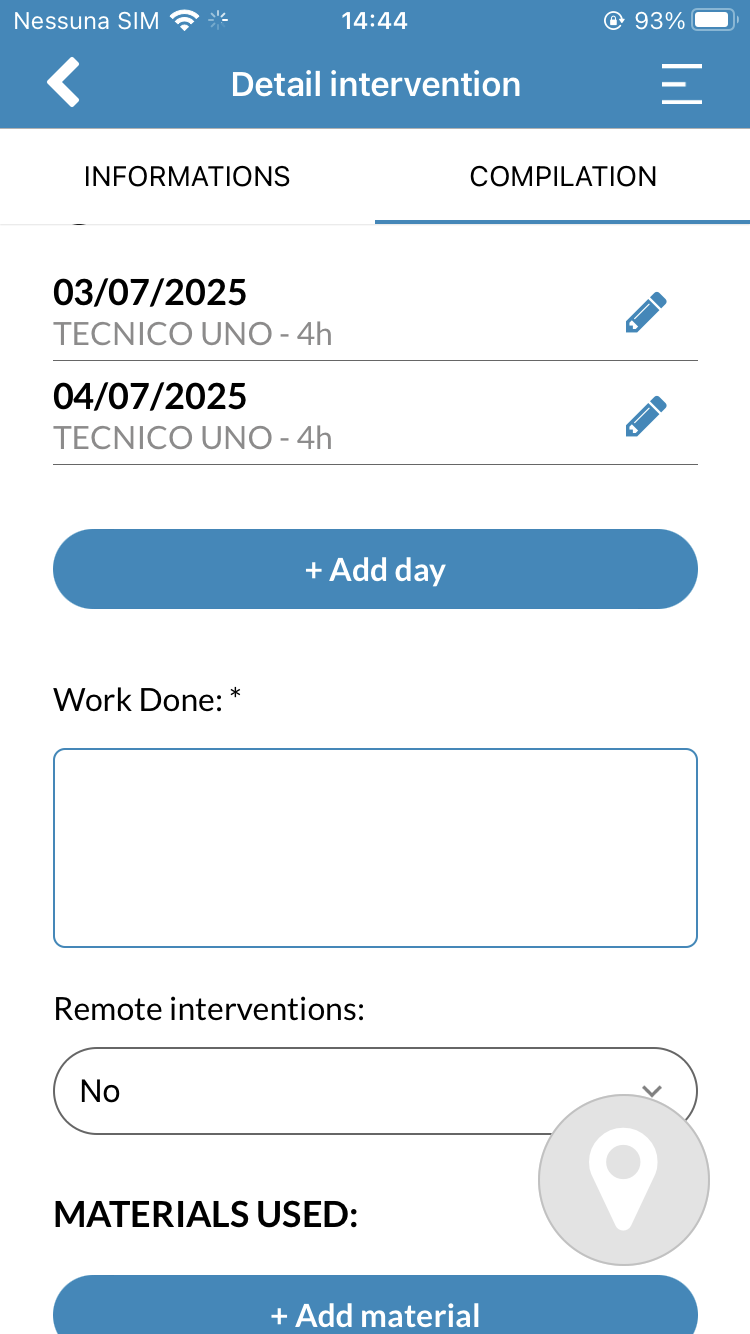The width and height of the screenshot is (750, 1334).
Task: Edit the 03/07/2025 day entry
Action: pos(645,313)
